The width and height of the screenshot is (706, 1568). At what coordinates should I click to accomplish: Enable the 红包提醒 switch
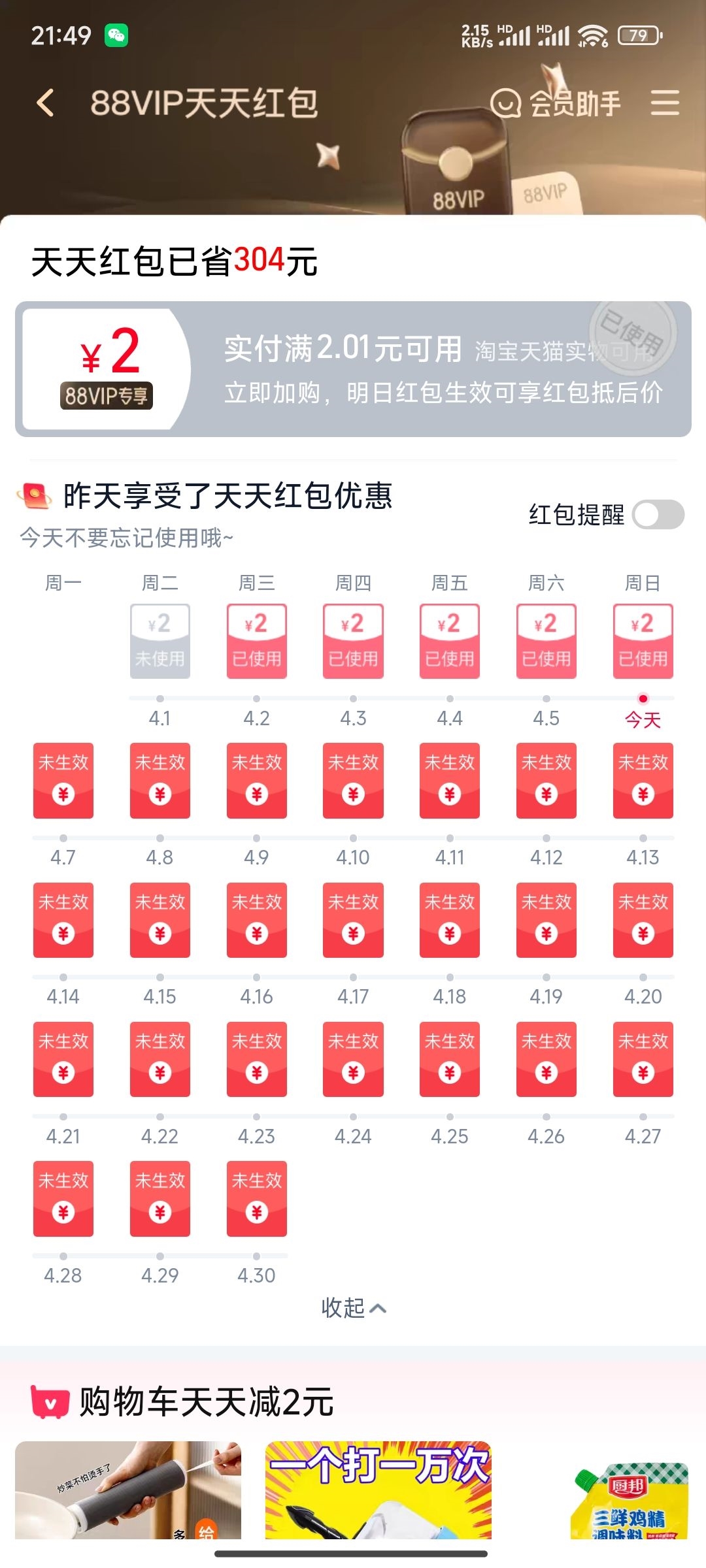pos(658,515)
